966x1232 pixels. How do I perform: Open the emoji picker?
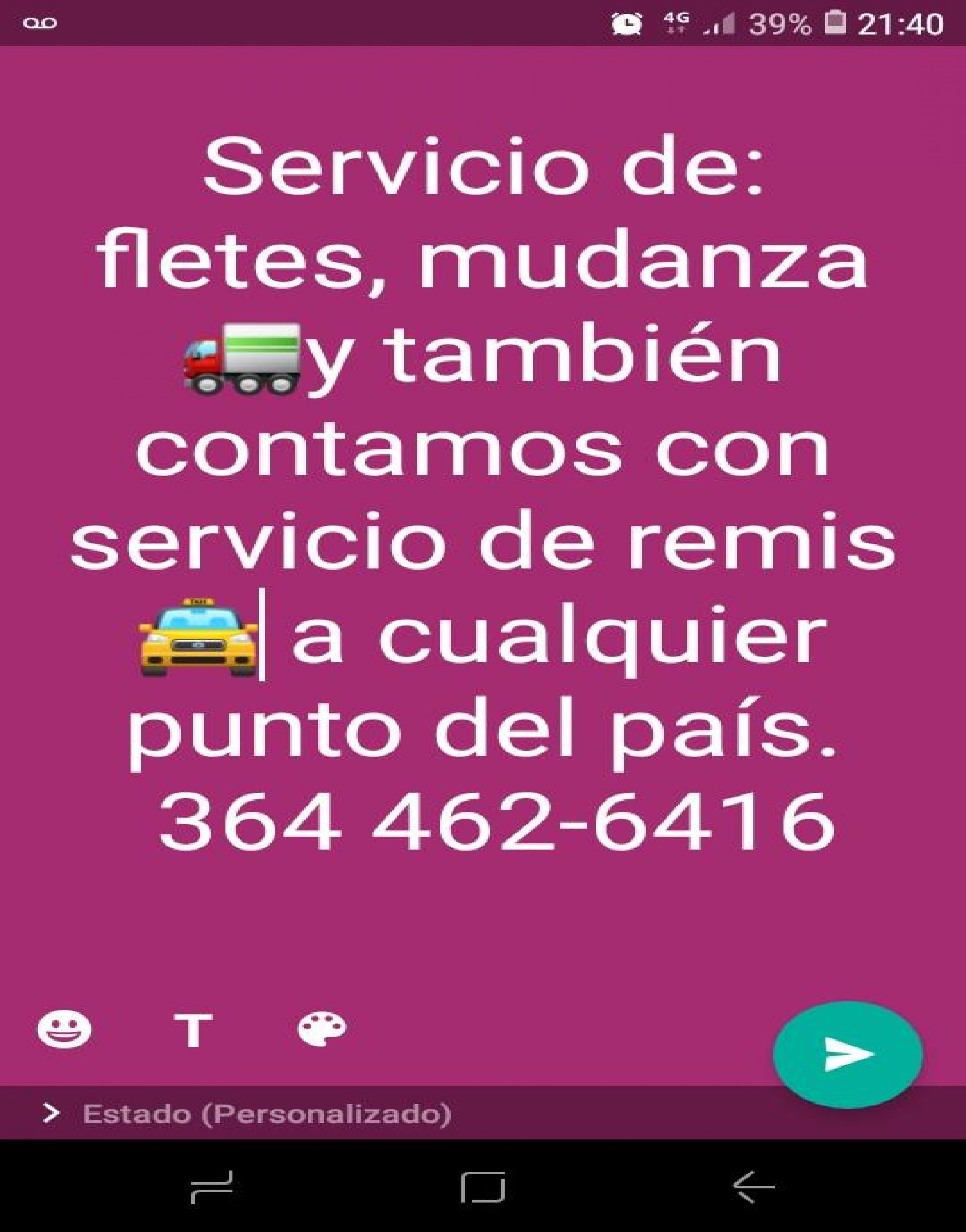coord(64,1029)
